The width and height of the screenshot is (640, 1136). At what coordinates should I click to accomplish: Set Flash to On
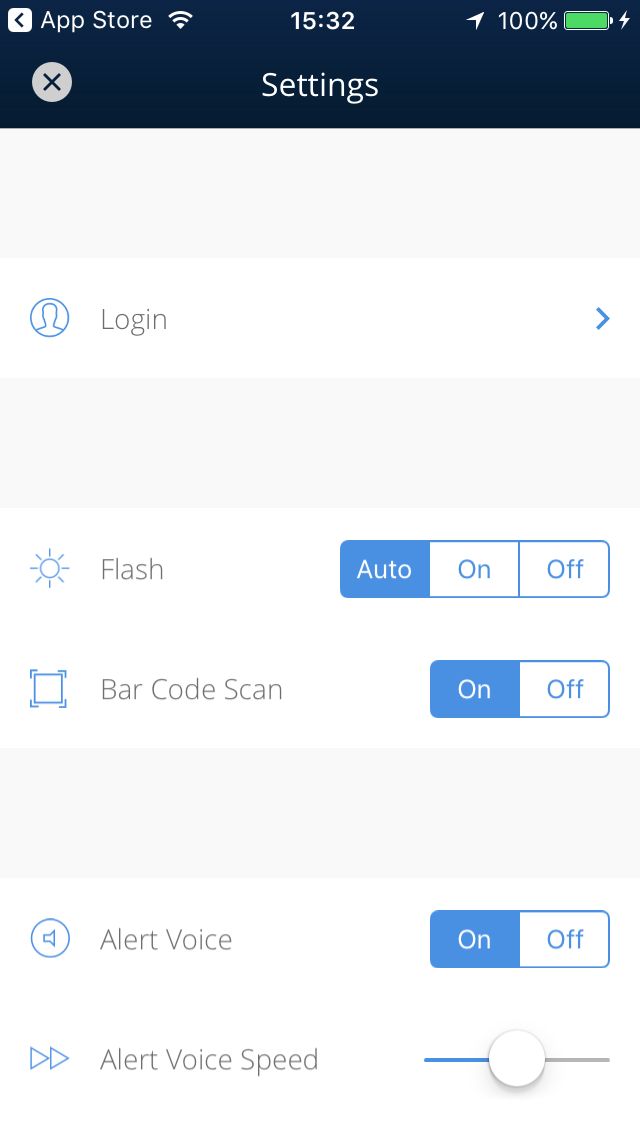point(474,569)
